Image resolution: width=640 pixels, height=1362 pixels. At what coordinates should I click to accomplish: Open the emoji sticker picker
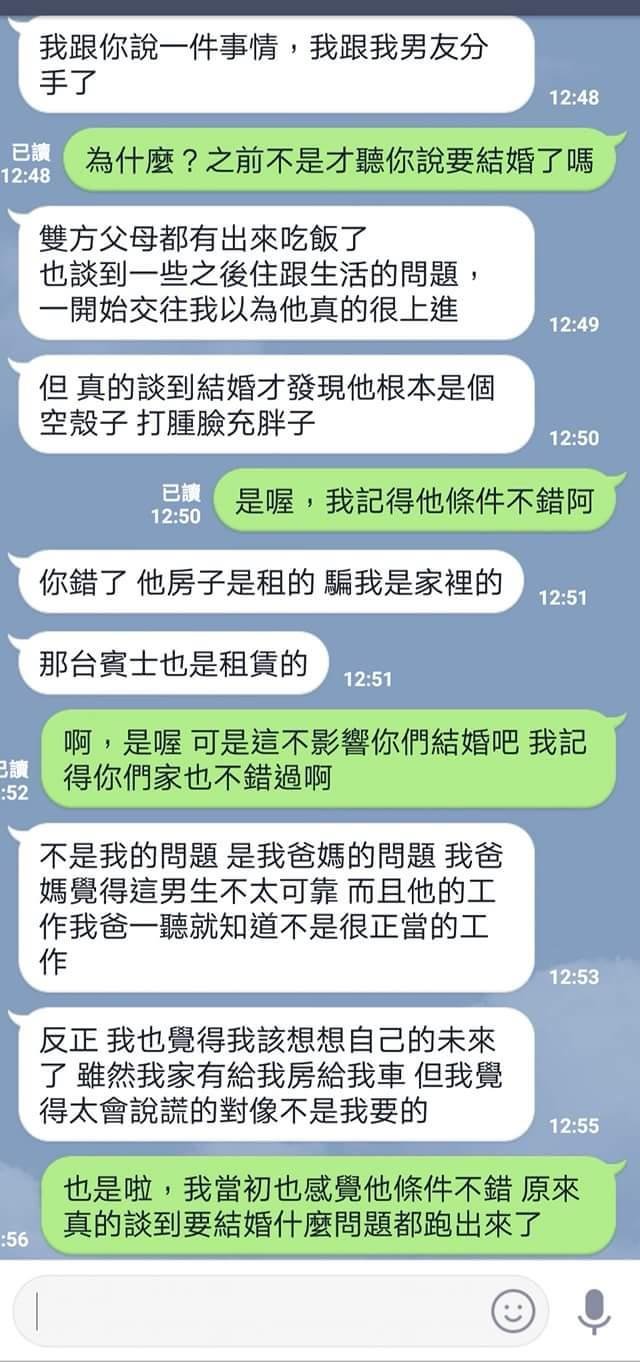tap(513, 1311)
